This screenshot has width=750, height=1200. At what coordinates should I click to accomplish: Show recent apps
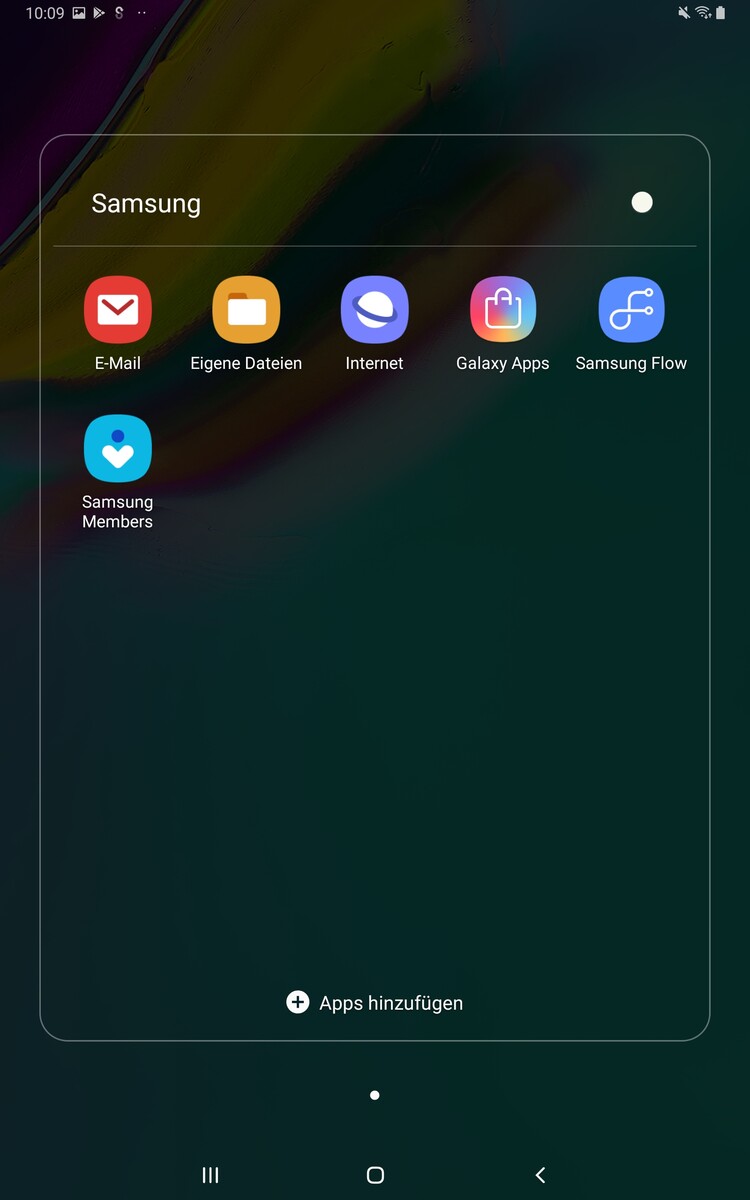210,1175
